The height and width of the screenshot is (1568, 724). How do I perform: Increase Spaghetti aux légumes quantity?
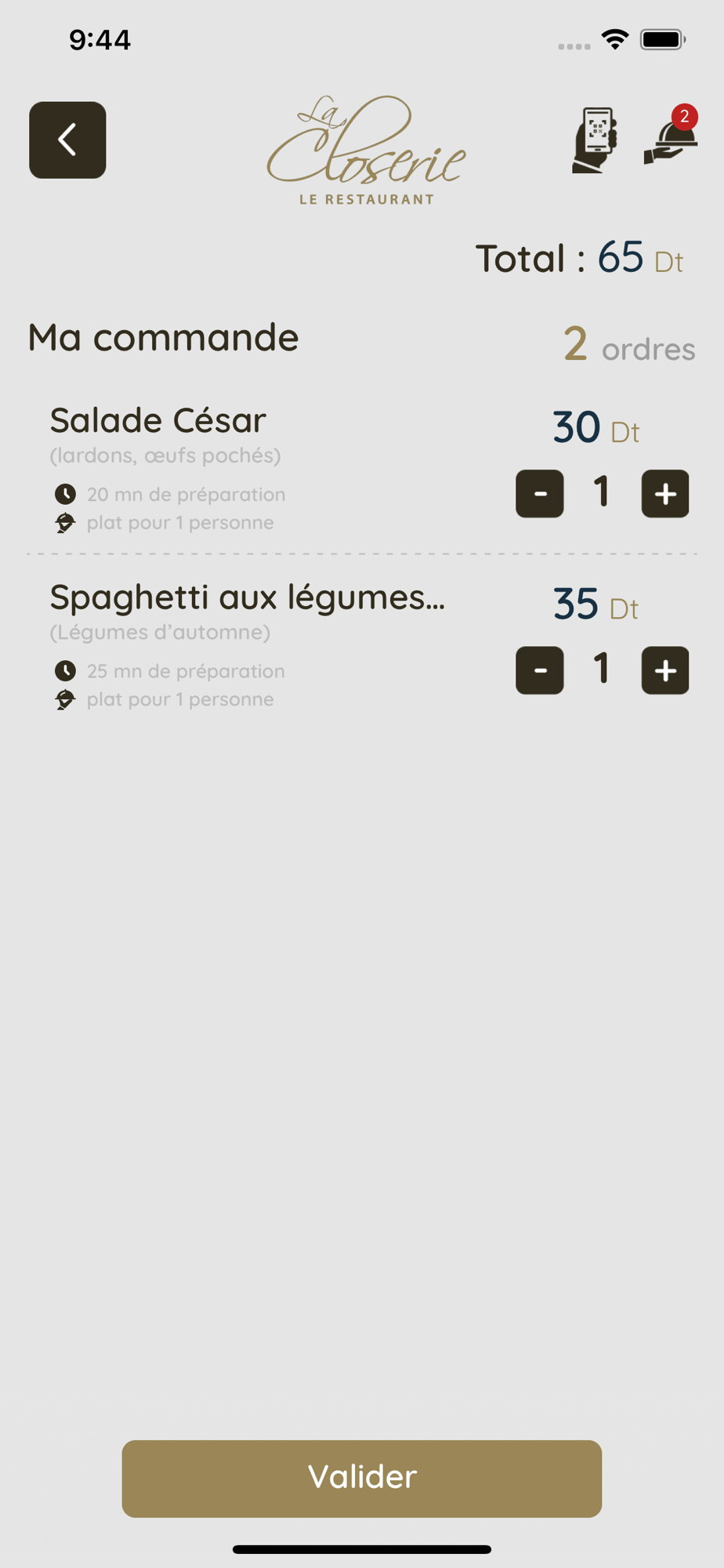665,670
